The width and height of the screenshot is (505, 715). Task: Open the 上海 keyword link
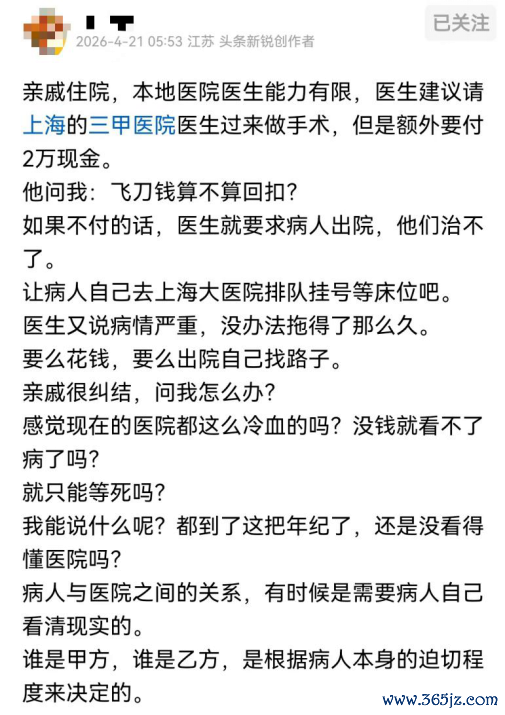pyautogui.click(x=44, y=125)
